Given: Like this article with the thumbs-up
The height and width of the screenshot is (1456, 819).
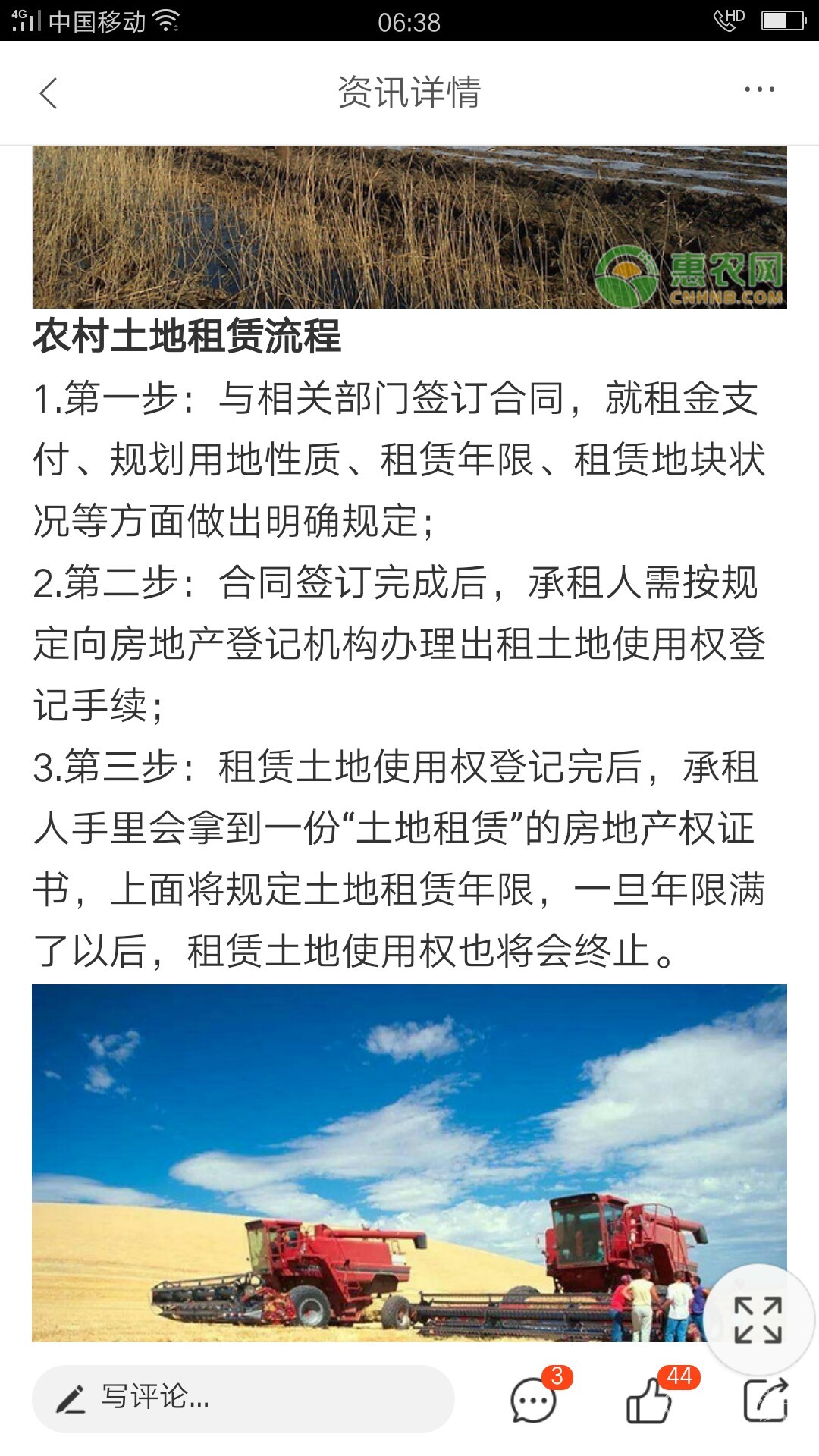Looking at the screenshot, I should pos(650,1400).
